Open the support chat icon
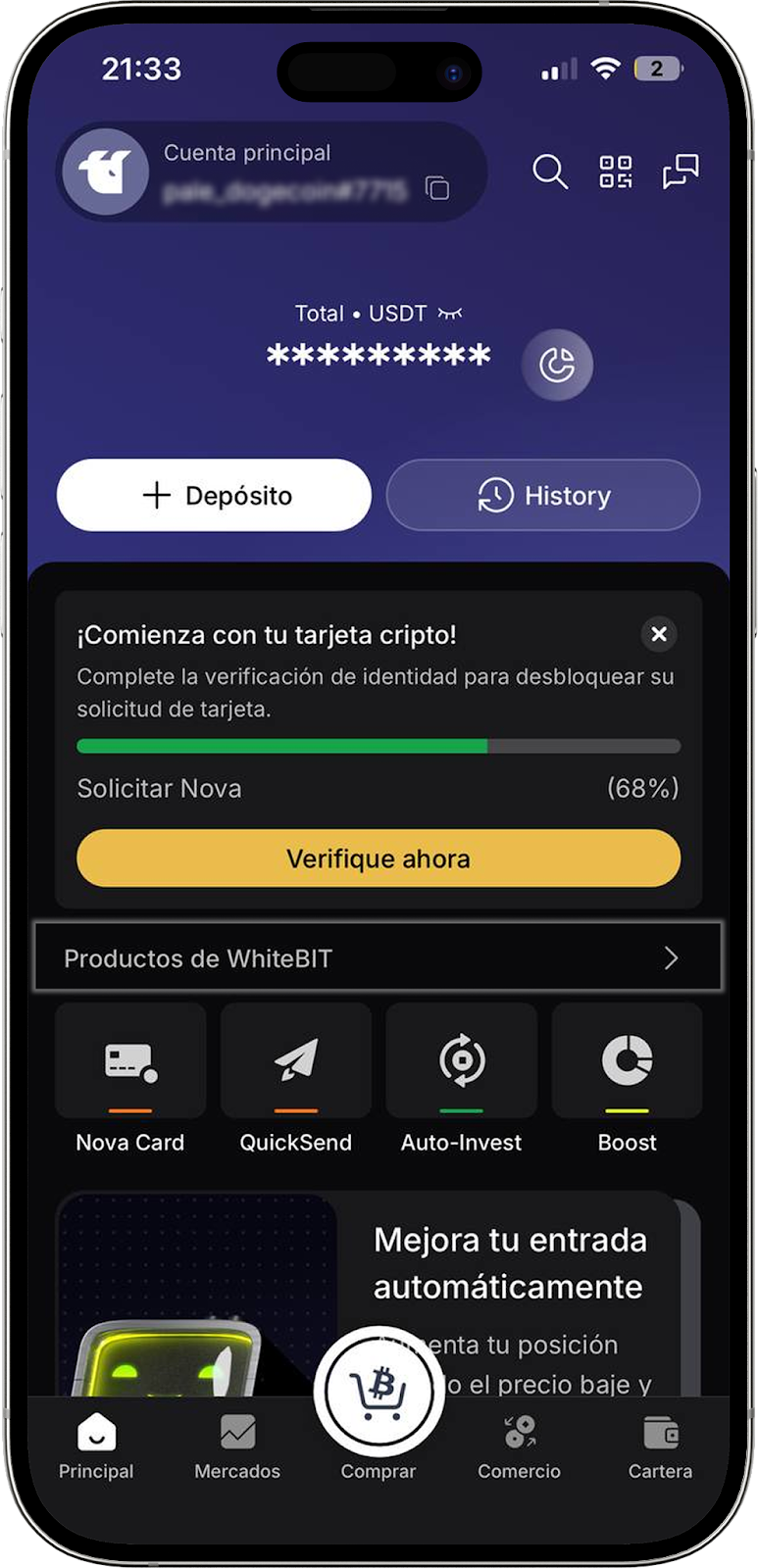758x1568 pixels. pos(681,171)
